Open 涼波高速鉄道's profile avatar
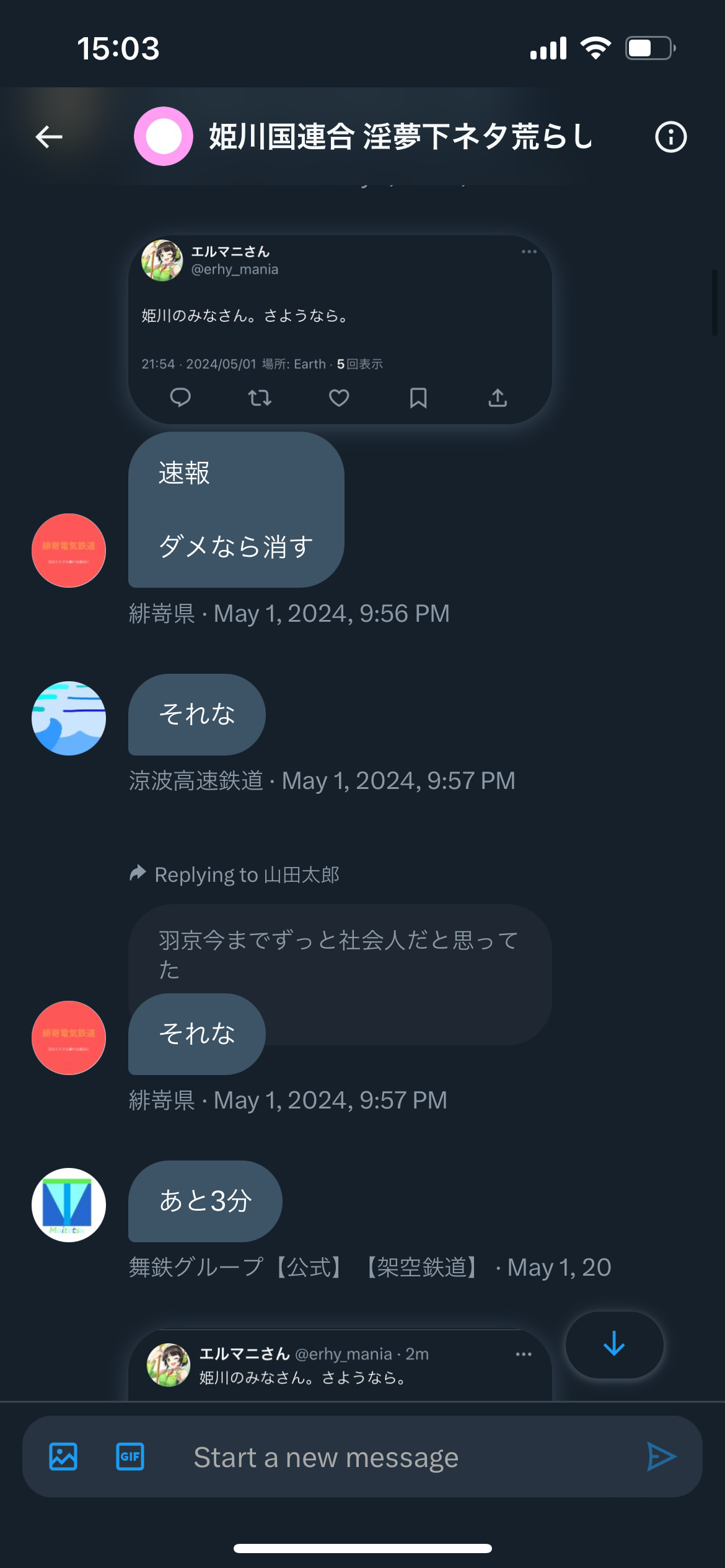This screenshot has width=725, height=1568. coord(69,718)
